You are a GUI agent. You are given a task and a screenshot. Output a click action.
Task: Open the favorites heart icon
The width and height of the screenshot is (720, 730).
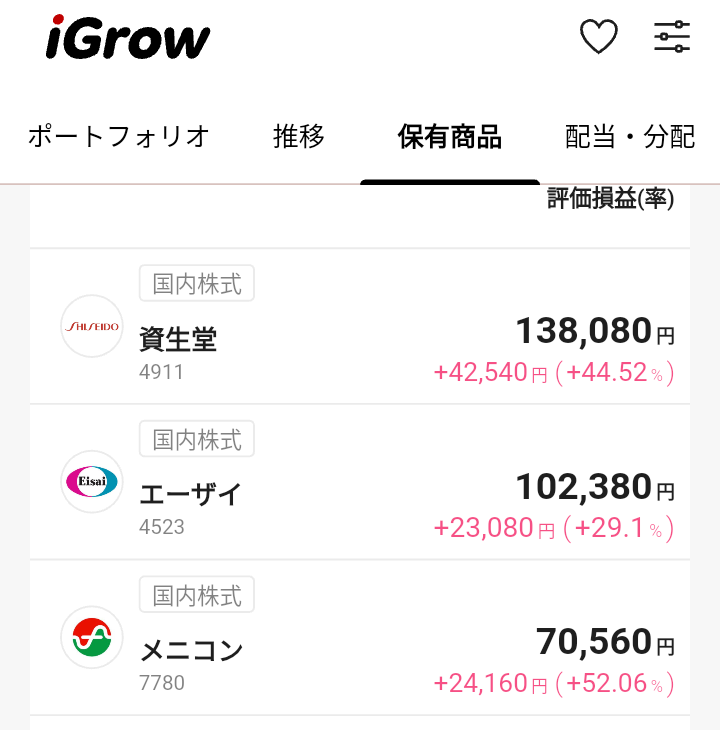pos(599,38)
